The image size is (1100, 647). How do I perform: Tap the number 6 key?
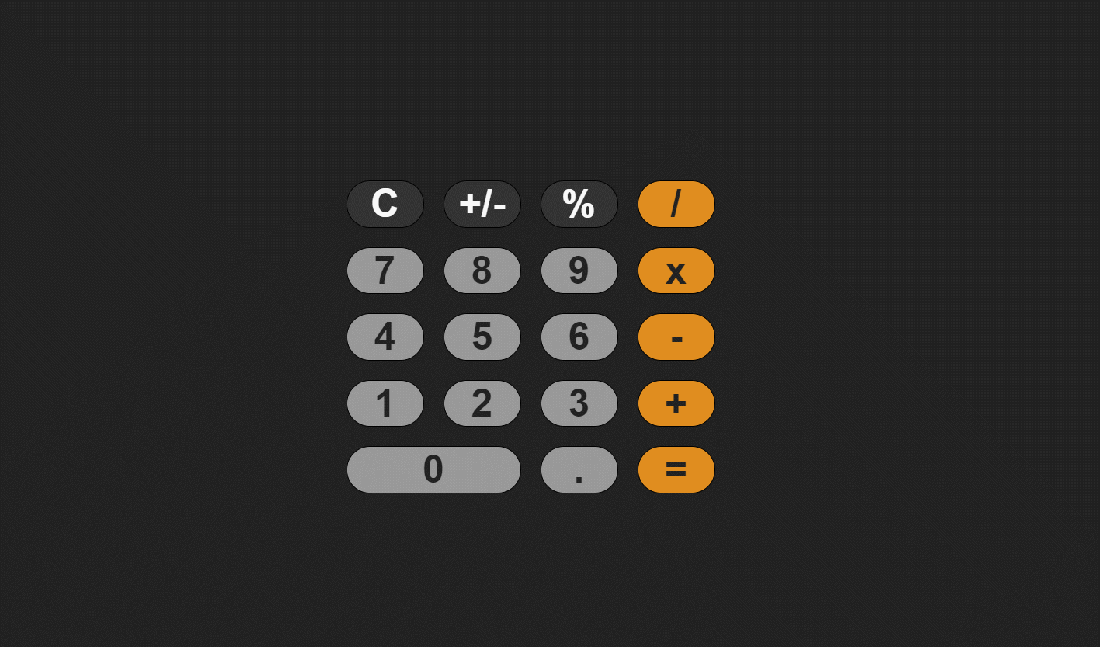[x=579, y=337]
